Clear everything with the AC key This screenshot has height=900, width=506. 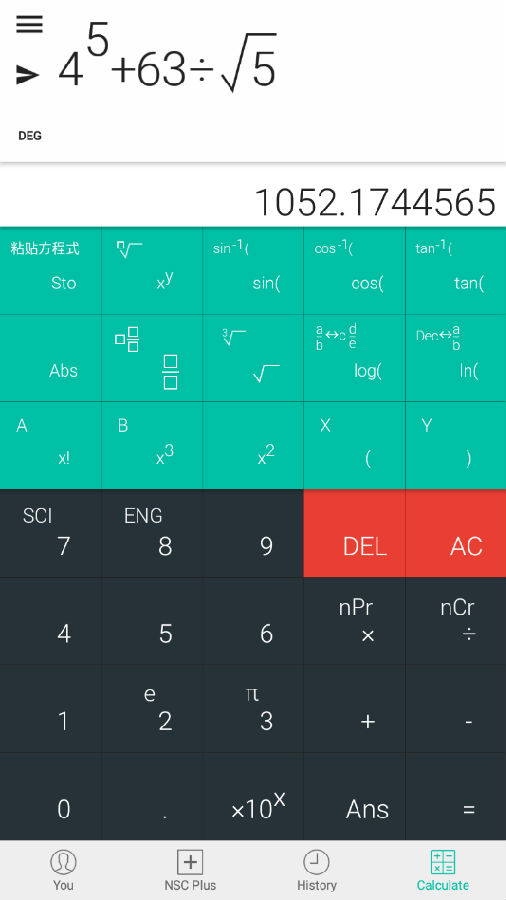coord(456,534)
